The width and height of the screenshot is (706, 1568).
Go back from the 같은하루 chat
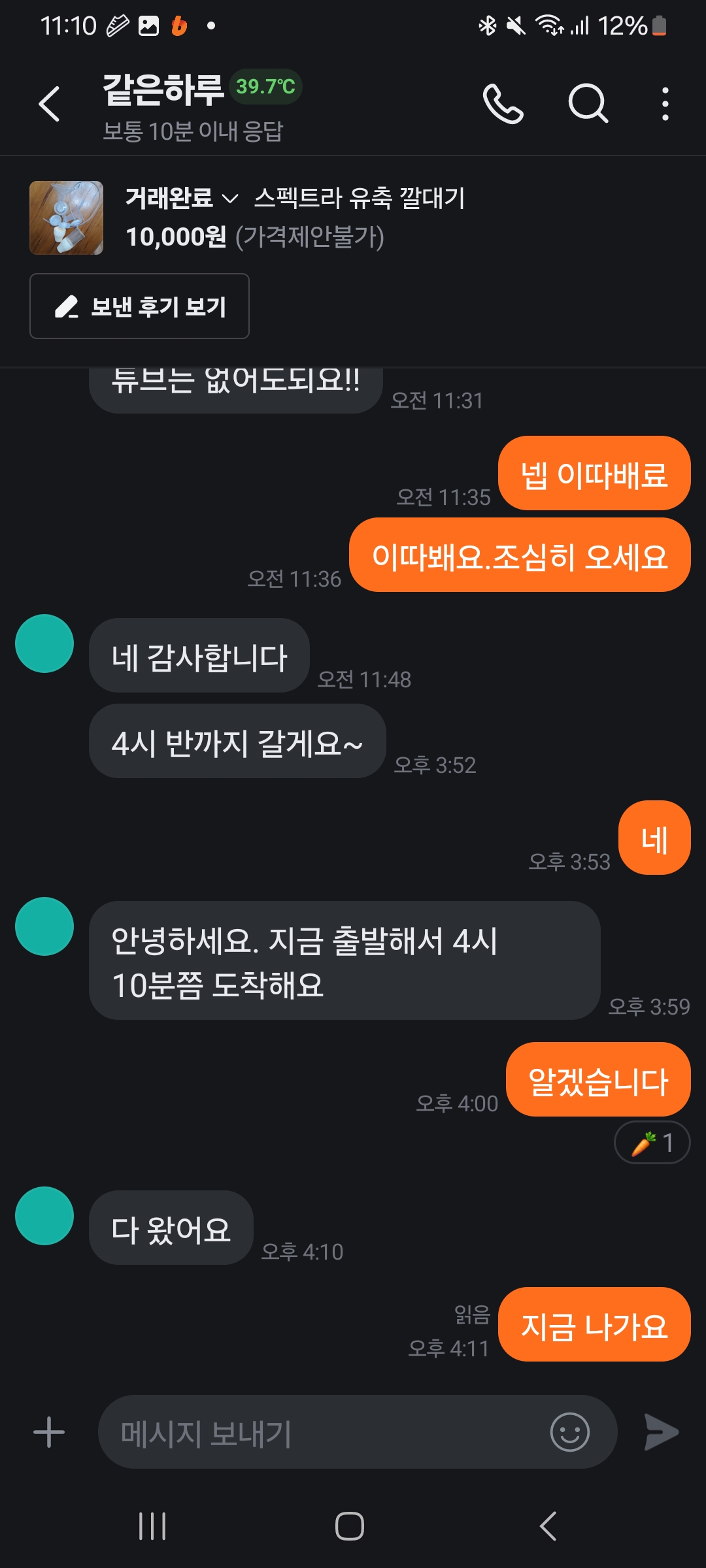pos(50,104)
